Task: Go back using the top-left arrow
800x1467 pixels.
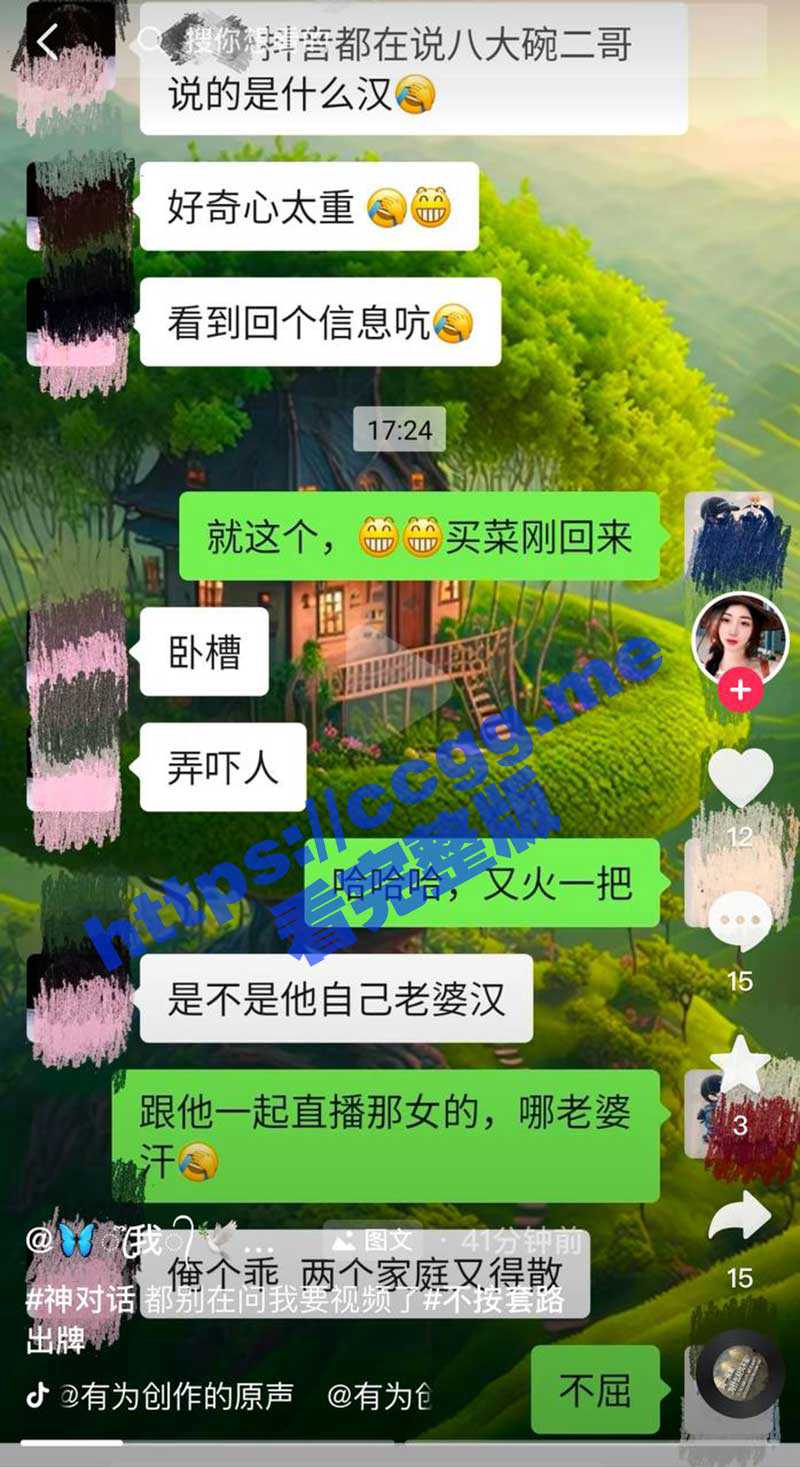Action: 46,43
